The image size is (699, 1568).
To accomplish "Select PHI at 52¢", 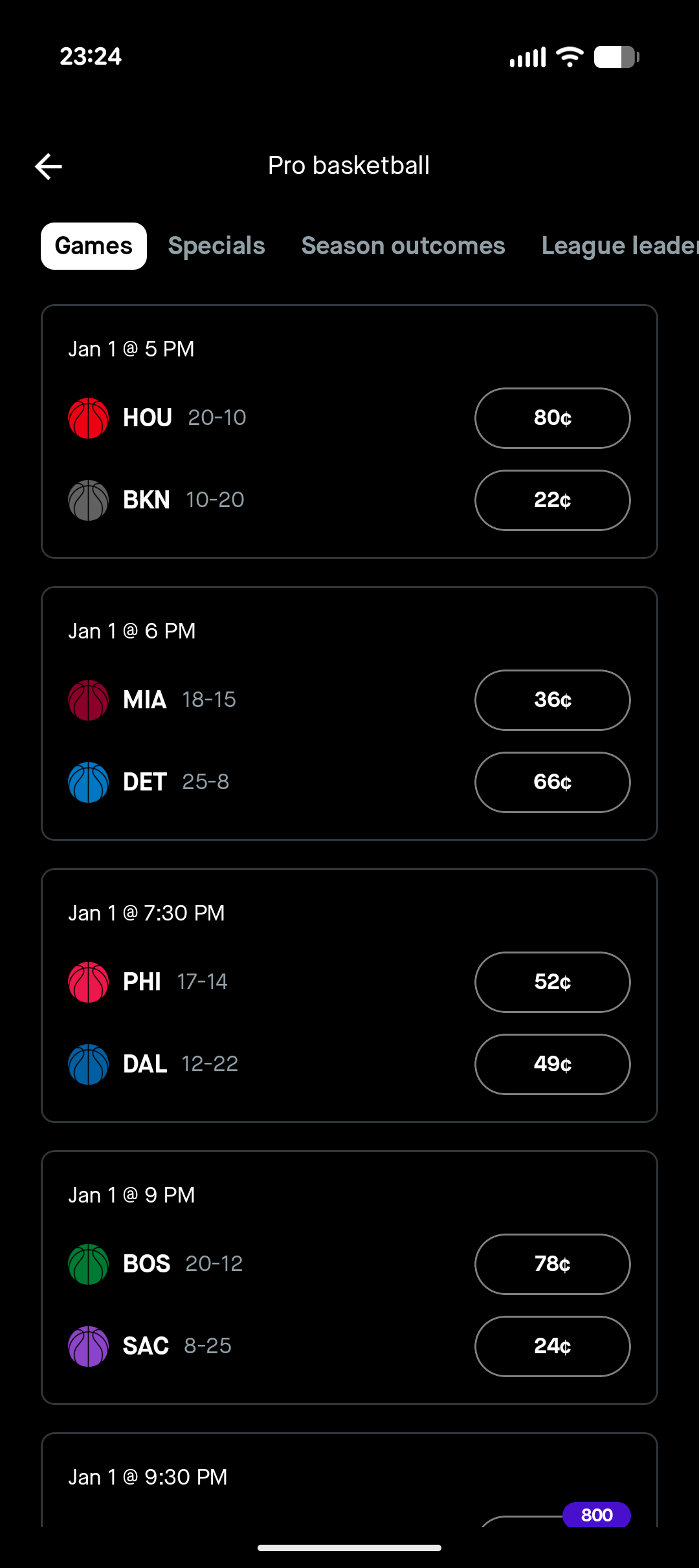I will (x=552, y=982).
